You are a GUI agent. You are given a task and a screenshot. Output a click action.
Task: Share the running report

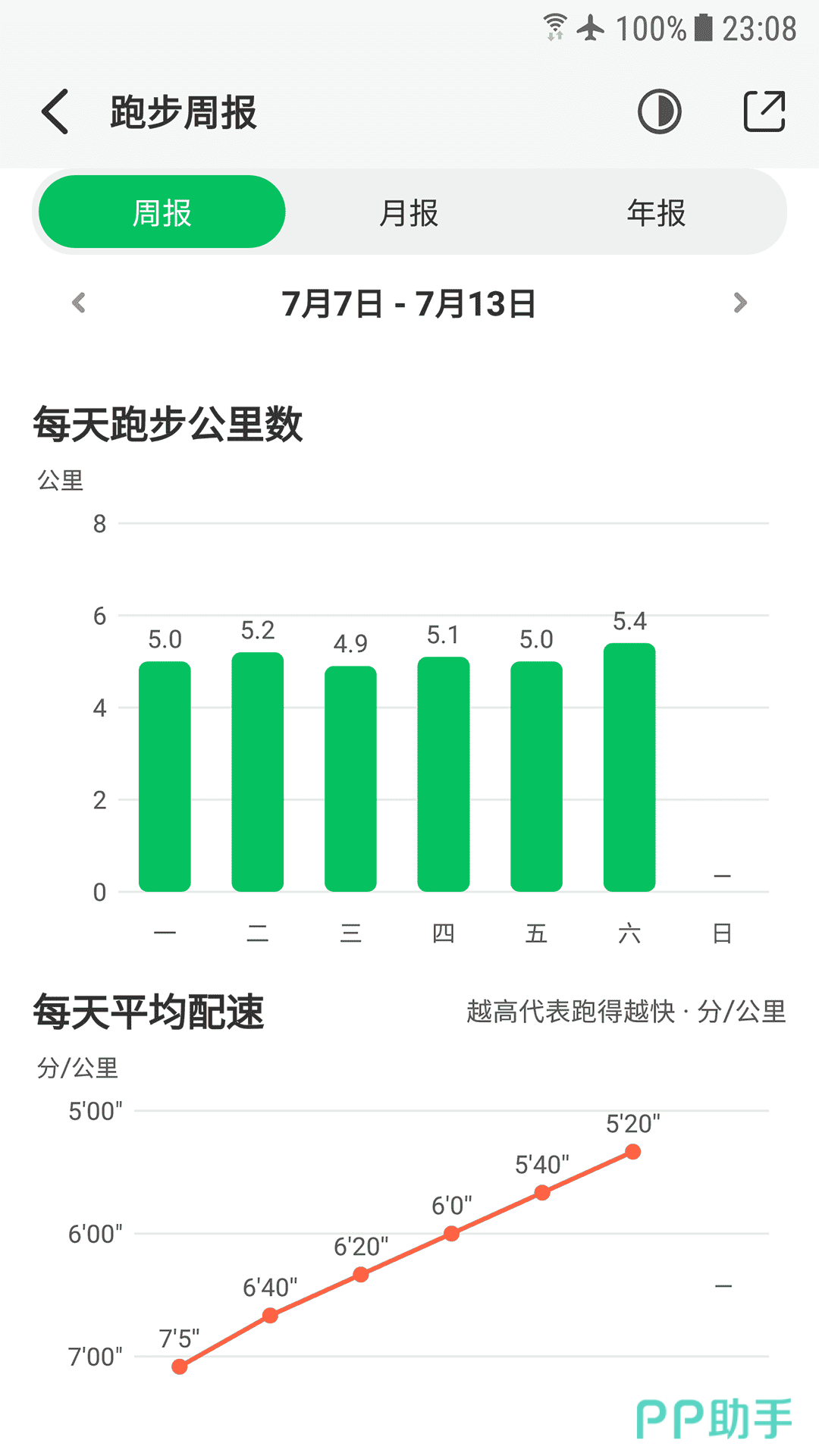764,111
